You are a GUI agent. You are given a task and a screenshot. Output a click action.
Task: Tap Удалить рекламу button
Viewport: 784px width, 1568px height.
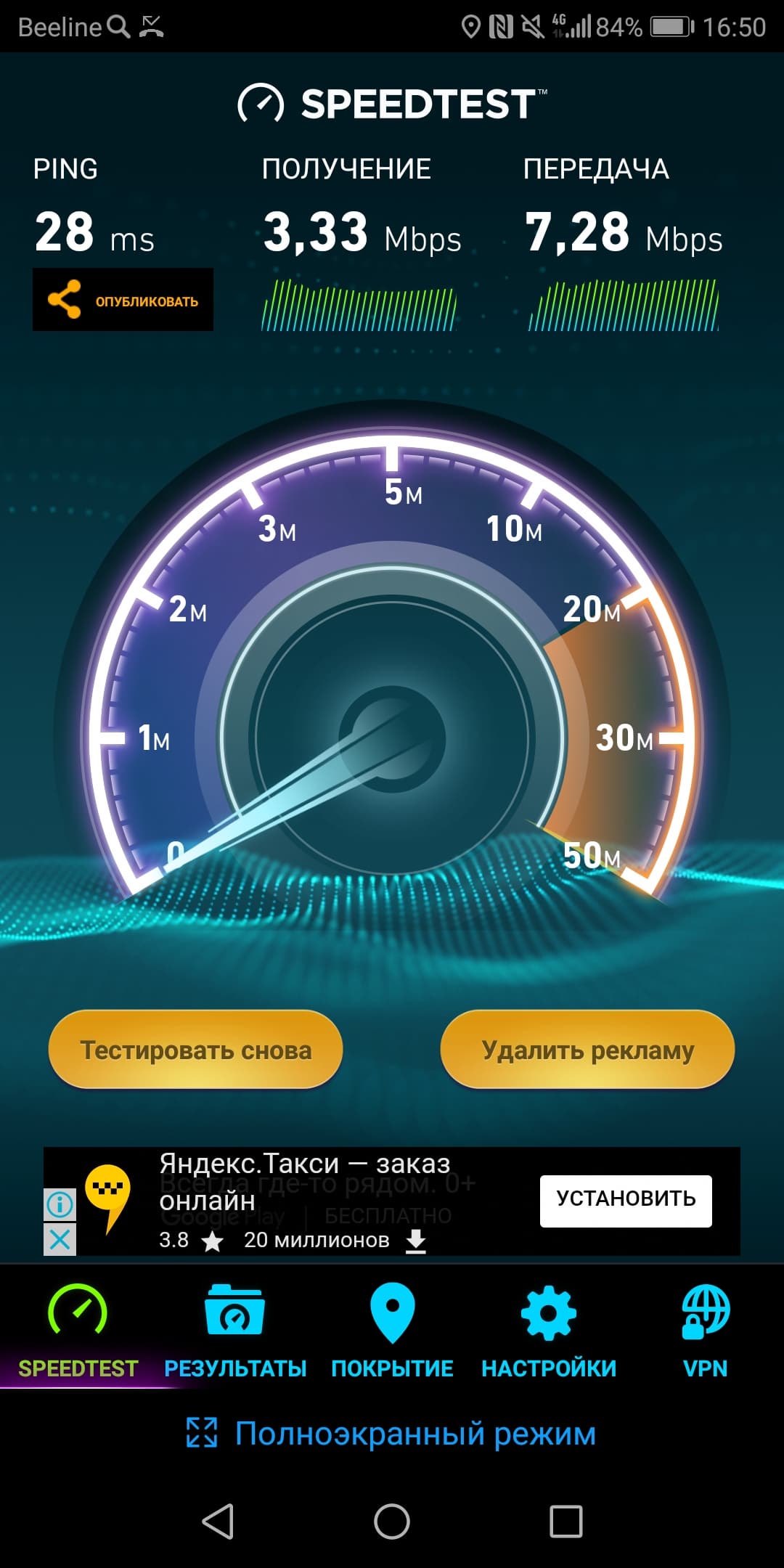(x=587, y=1050)
